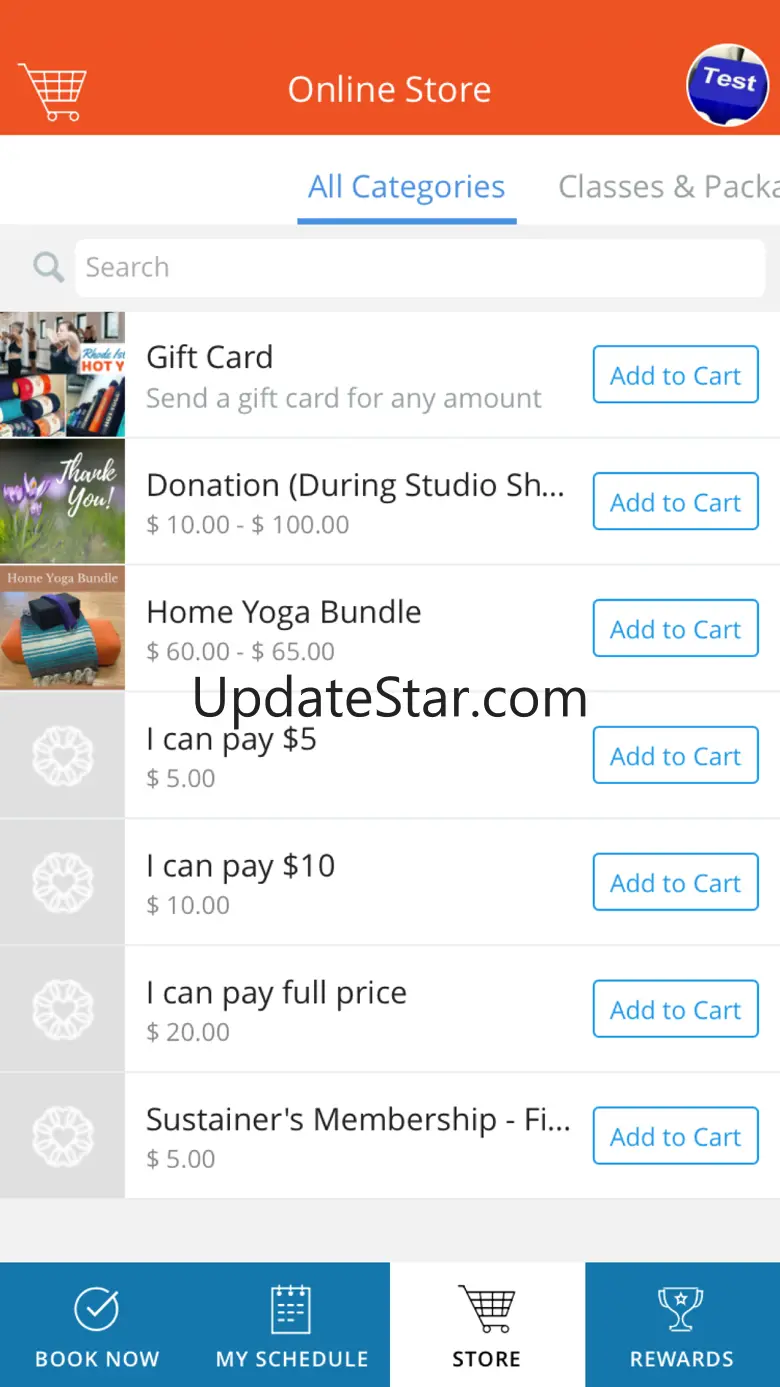
Task: Add 'I can pay $5' to cart
Action: (x=676, y=756)
